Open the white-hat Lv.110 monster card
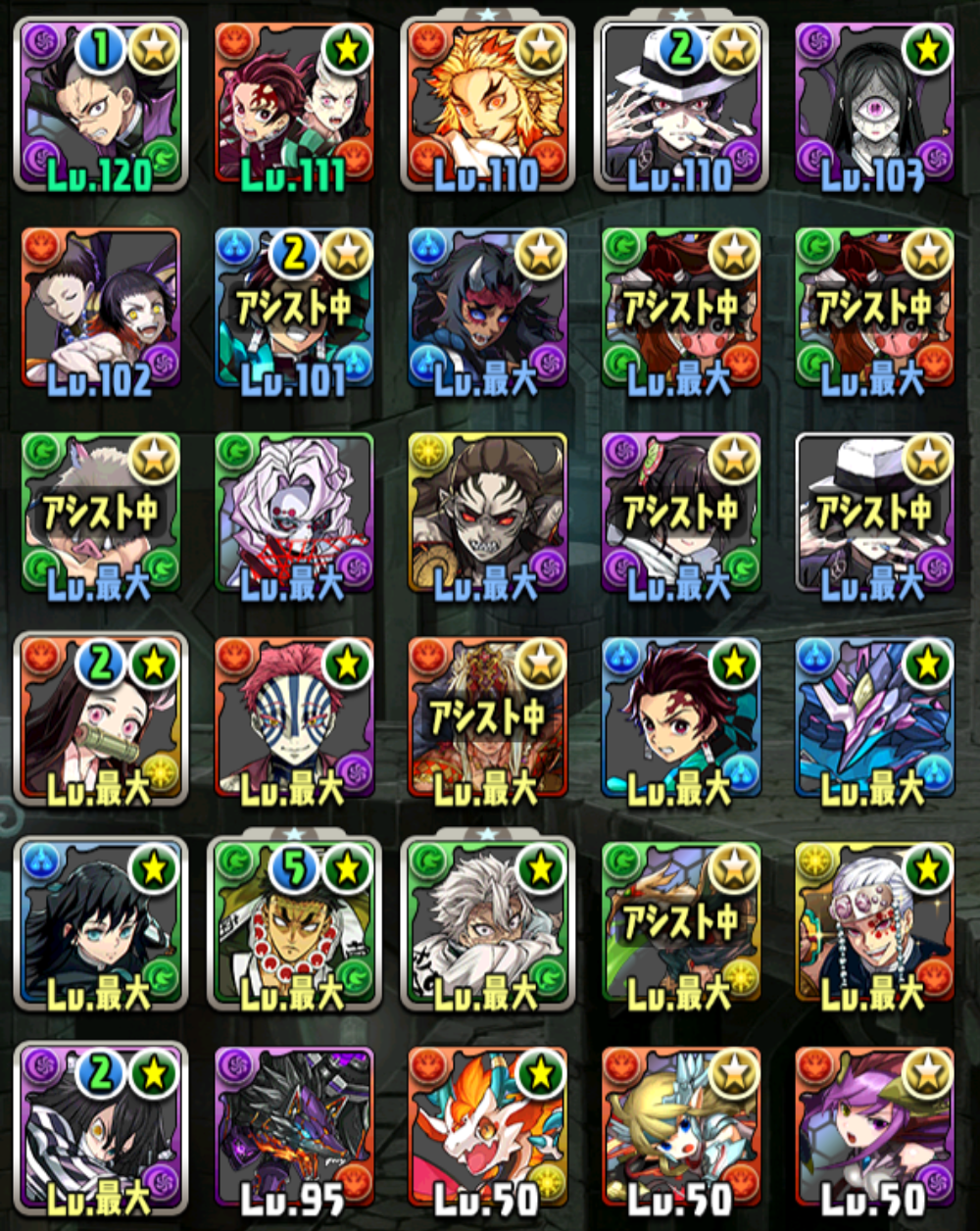 pos(681,103)
